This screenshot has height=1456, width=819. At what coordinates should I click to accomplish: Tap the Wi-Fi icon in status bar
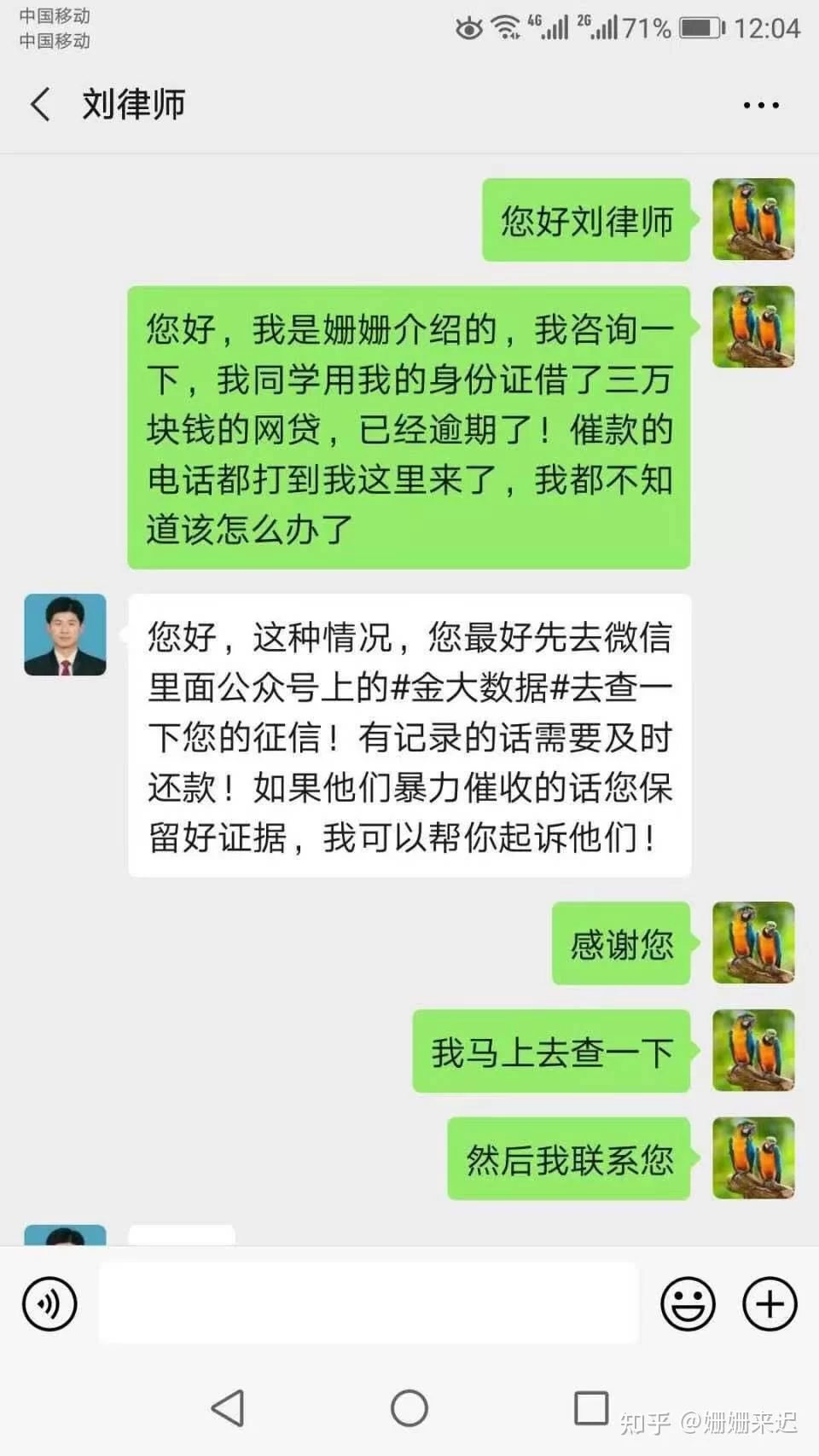coord(505,26)
